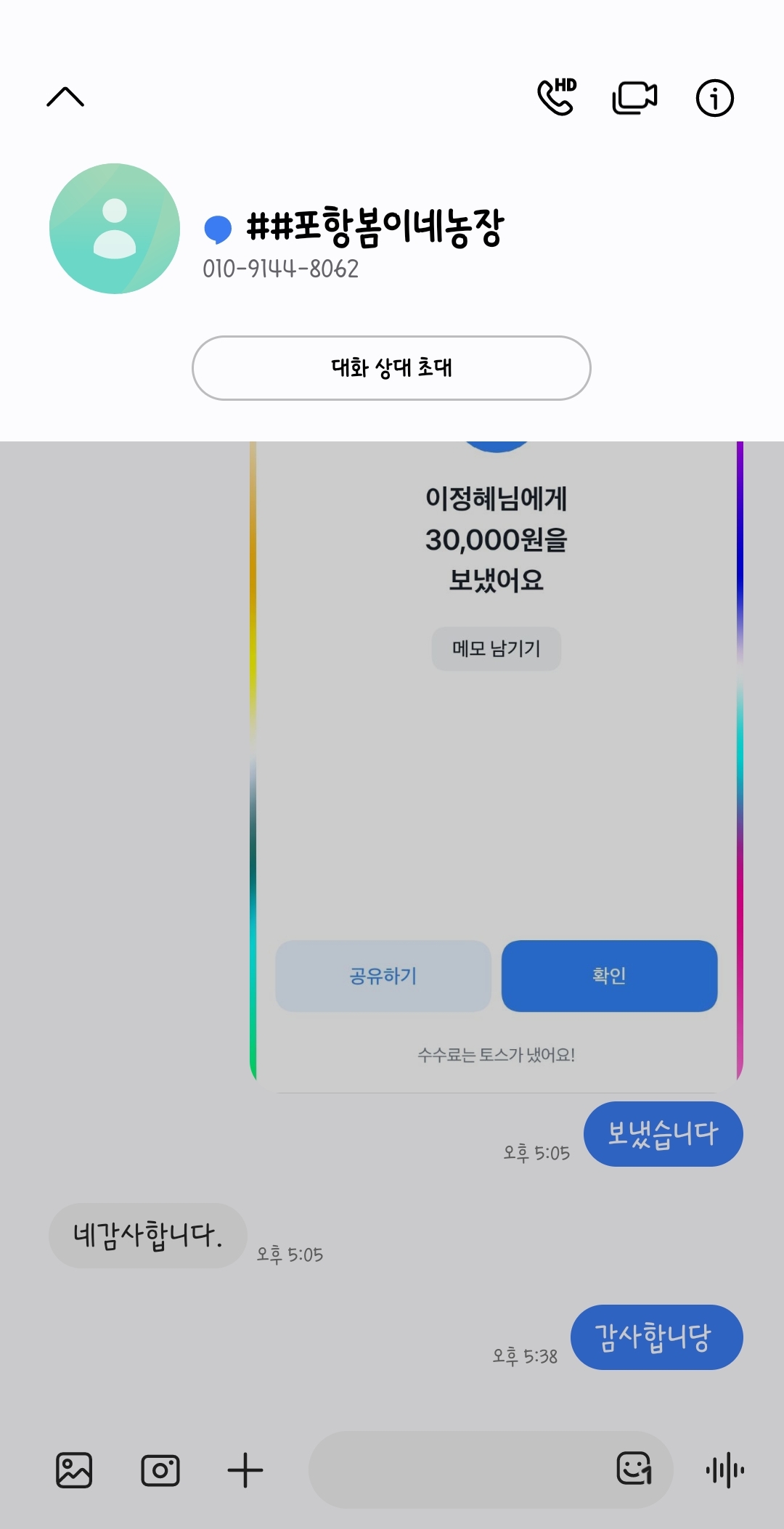Open the plus attachments menu

coord(245,1470)
